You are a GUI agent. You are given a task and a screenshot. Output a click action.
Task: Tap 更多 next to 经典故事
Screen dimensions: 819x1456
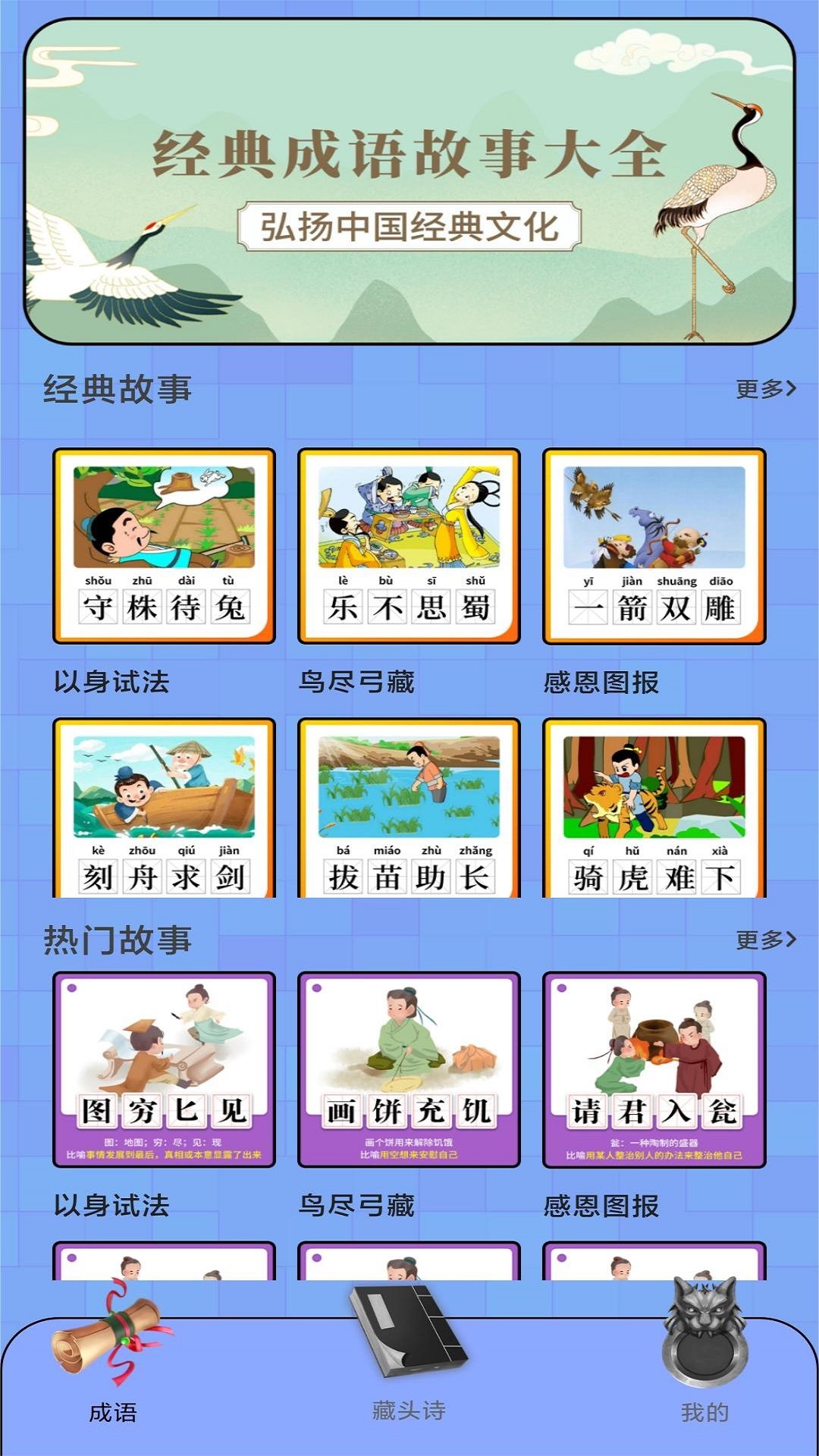point(766,389)
